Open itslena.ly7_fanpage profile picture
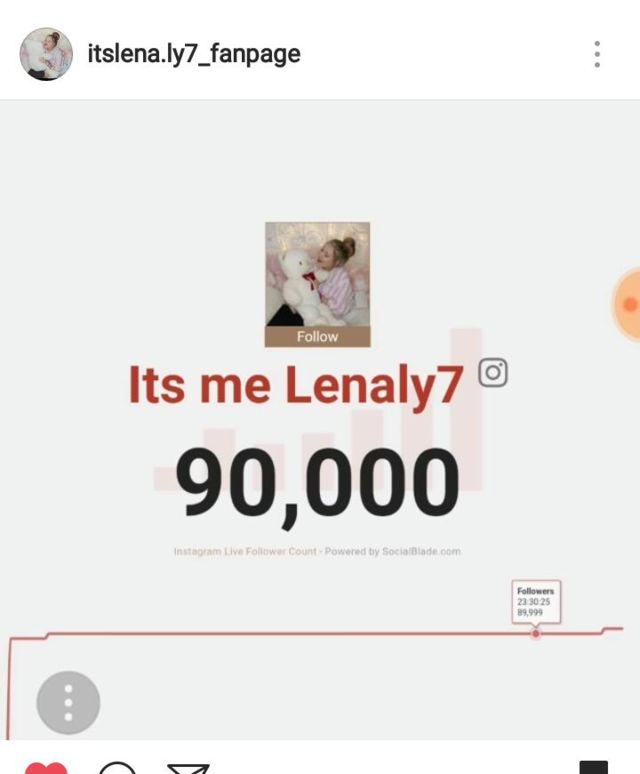Viewport: 640px width, 774px height. [x=46, y=54]
